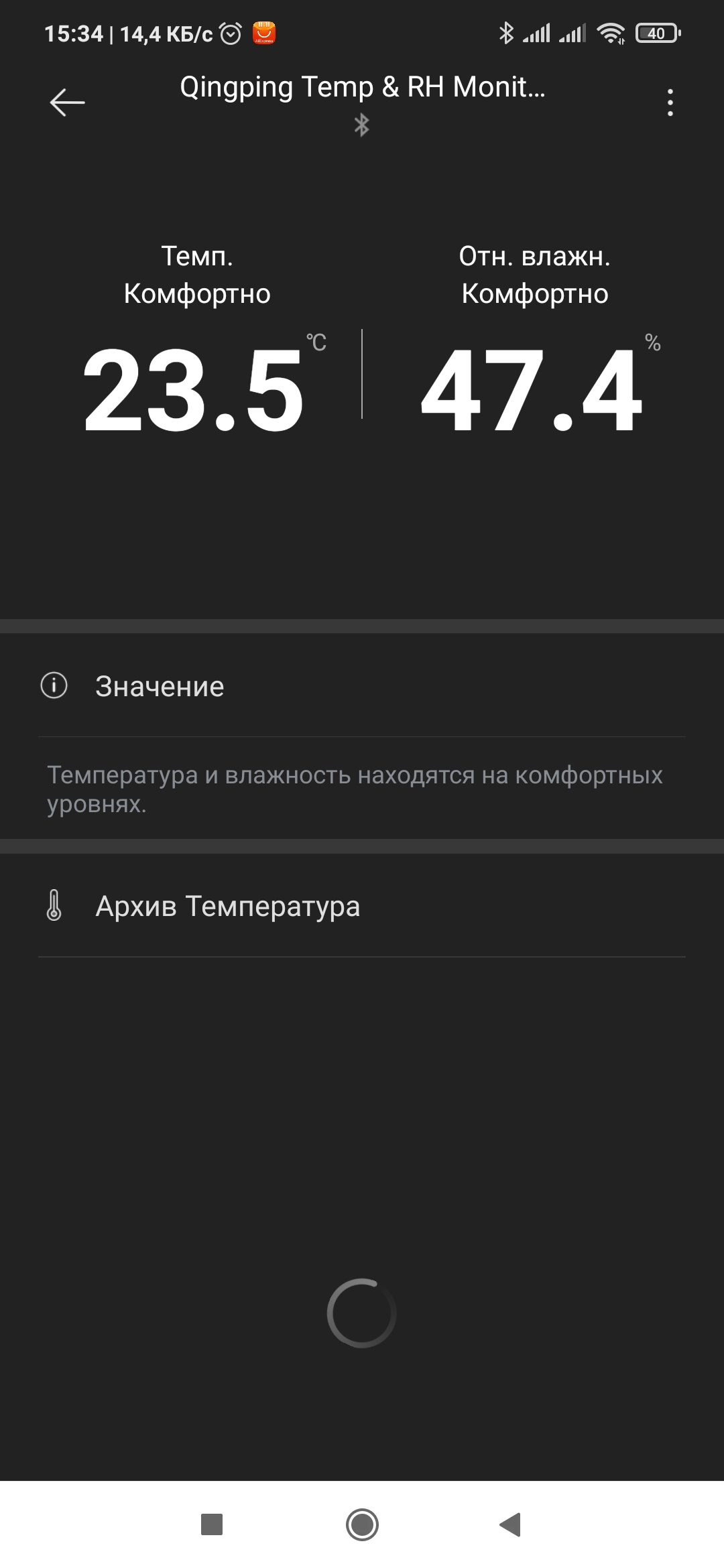Screen dimensions: 724x1568
Task: Open the Значение info row
Action: pyautogui.click(x=362, y=686)
